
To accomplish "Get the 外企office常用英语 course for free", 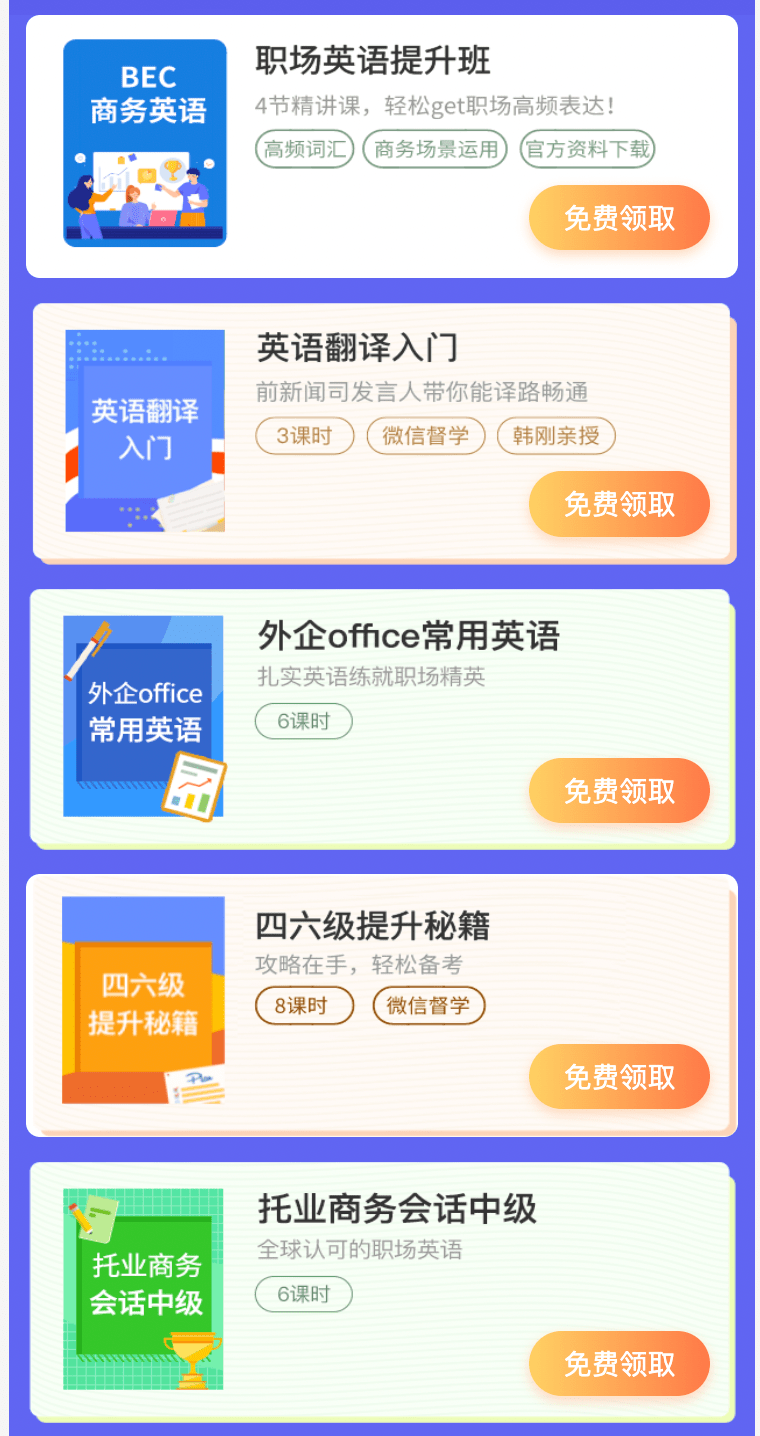I will 619,791.
